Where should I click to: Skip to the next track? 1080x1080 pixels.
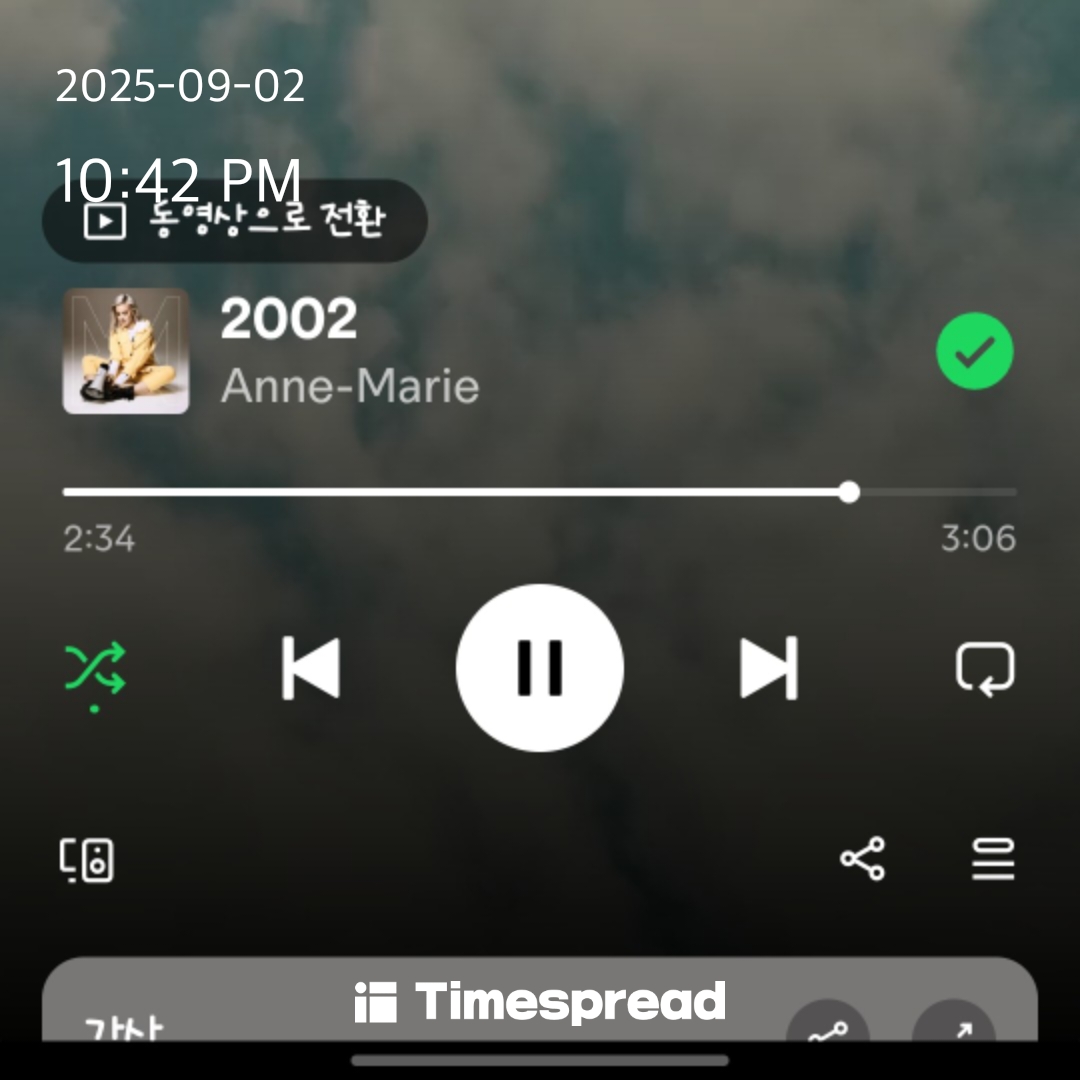(x=768, y=668)
